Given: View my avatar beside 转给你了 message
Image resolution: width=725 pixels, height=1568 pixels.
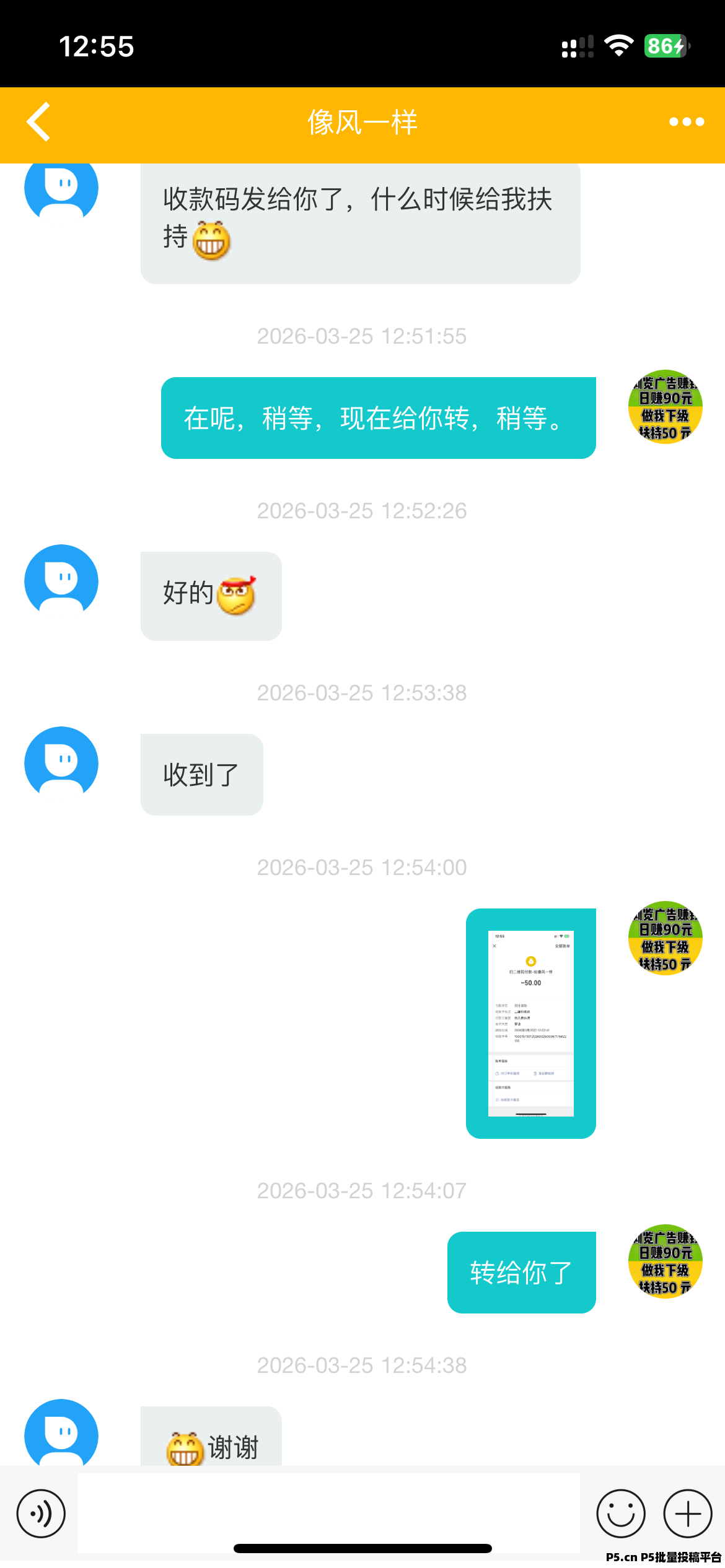Looking at the screenshot, I should [665, 1261].
